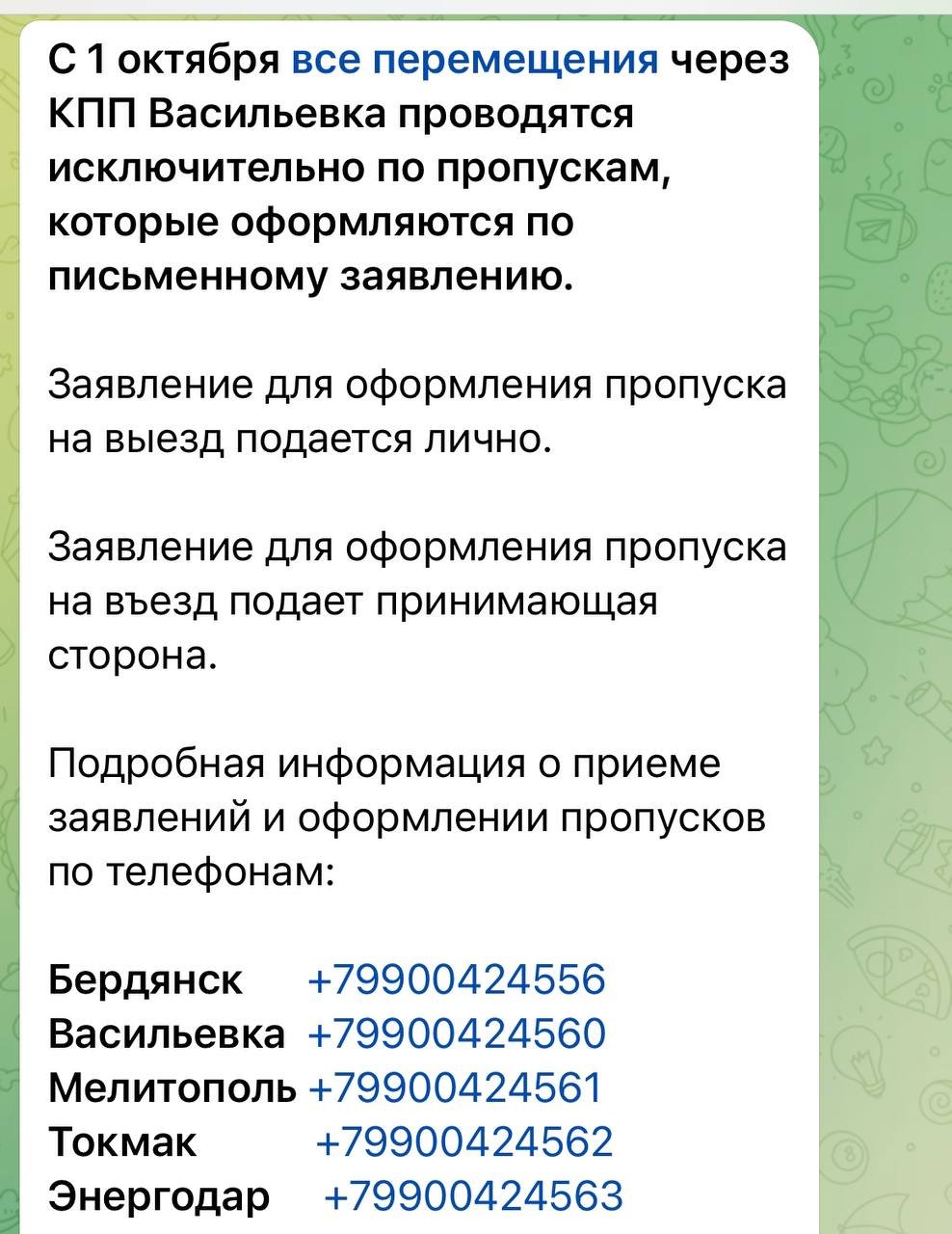Image resolution: width=952 pixels, height=1234 pixels.
Task: Dial the Мелитополь number +79900424561
Action: (x=455, y=1087)
